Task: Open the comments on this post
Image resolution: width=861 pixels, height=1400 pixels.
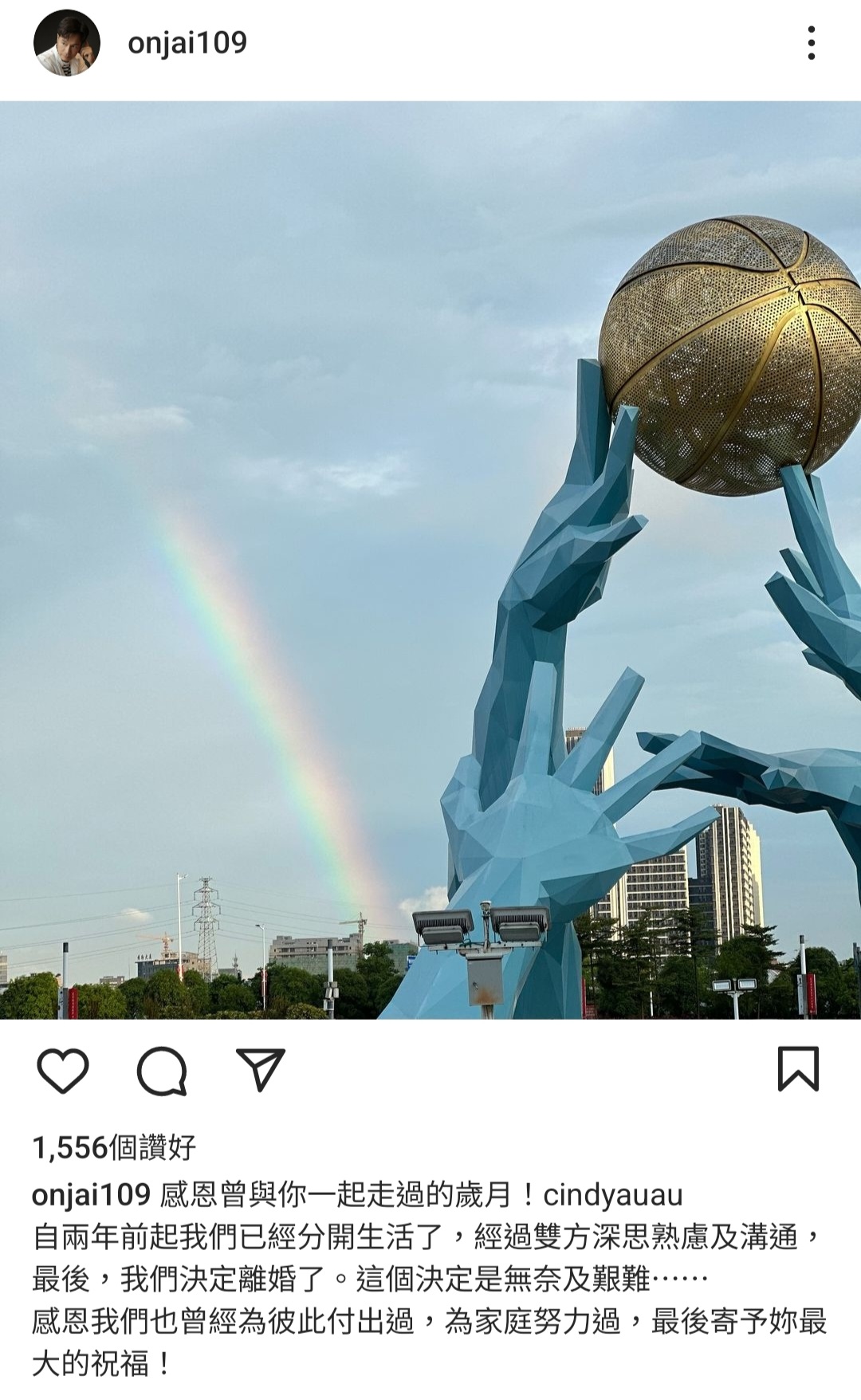Action: (x=162, y=1070)
